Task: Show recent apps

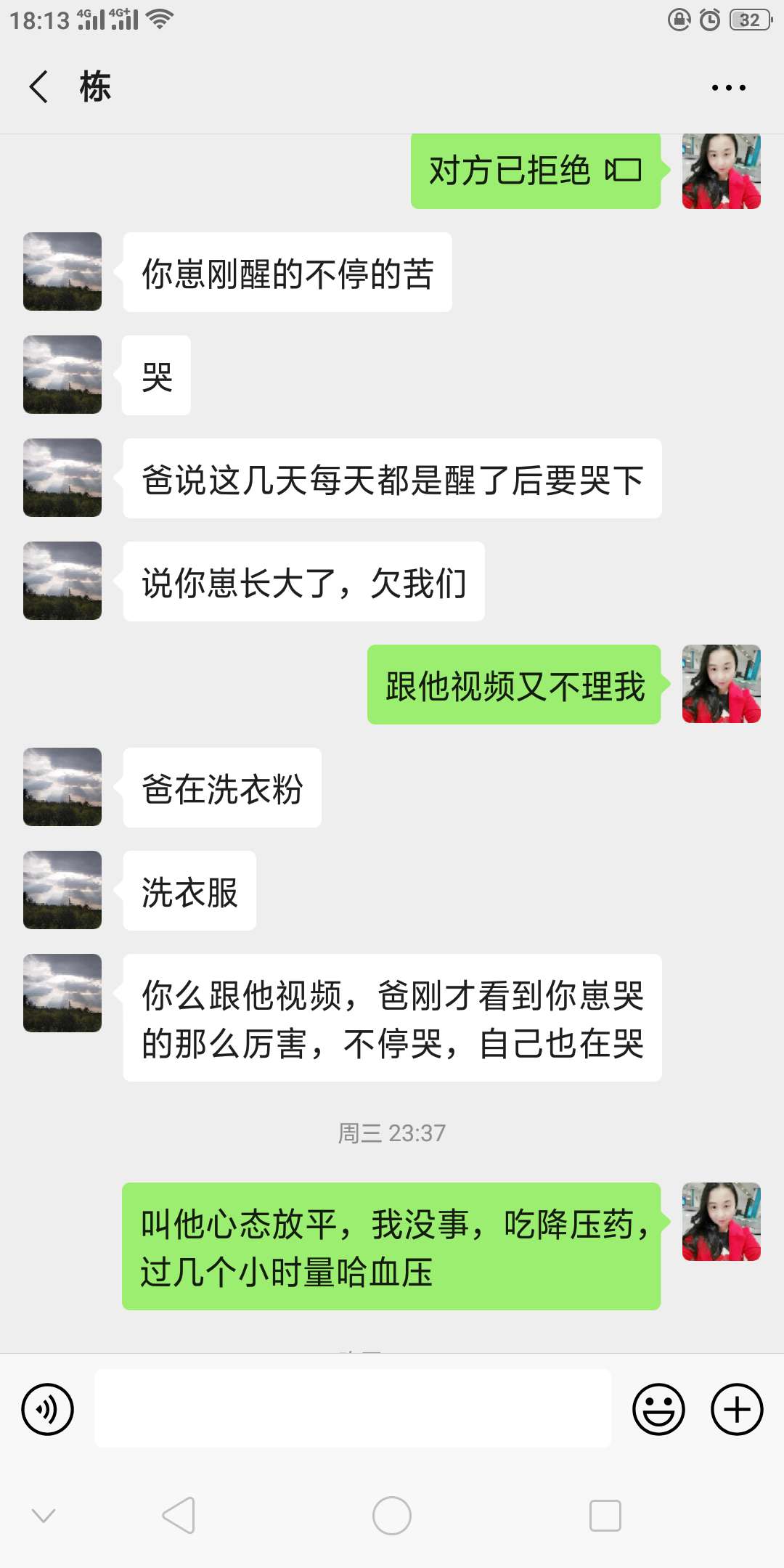Action: pos(605,1516)
